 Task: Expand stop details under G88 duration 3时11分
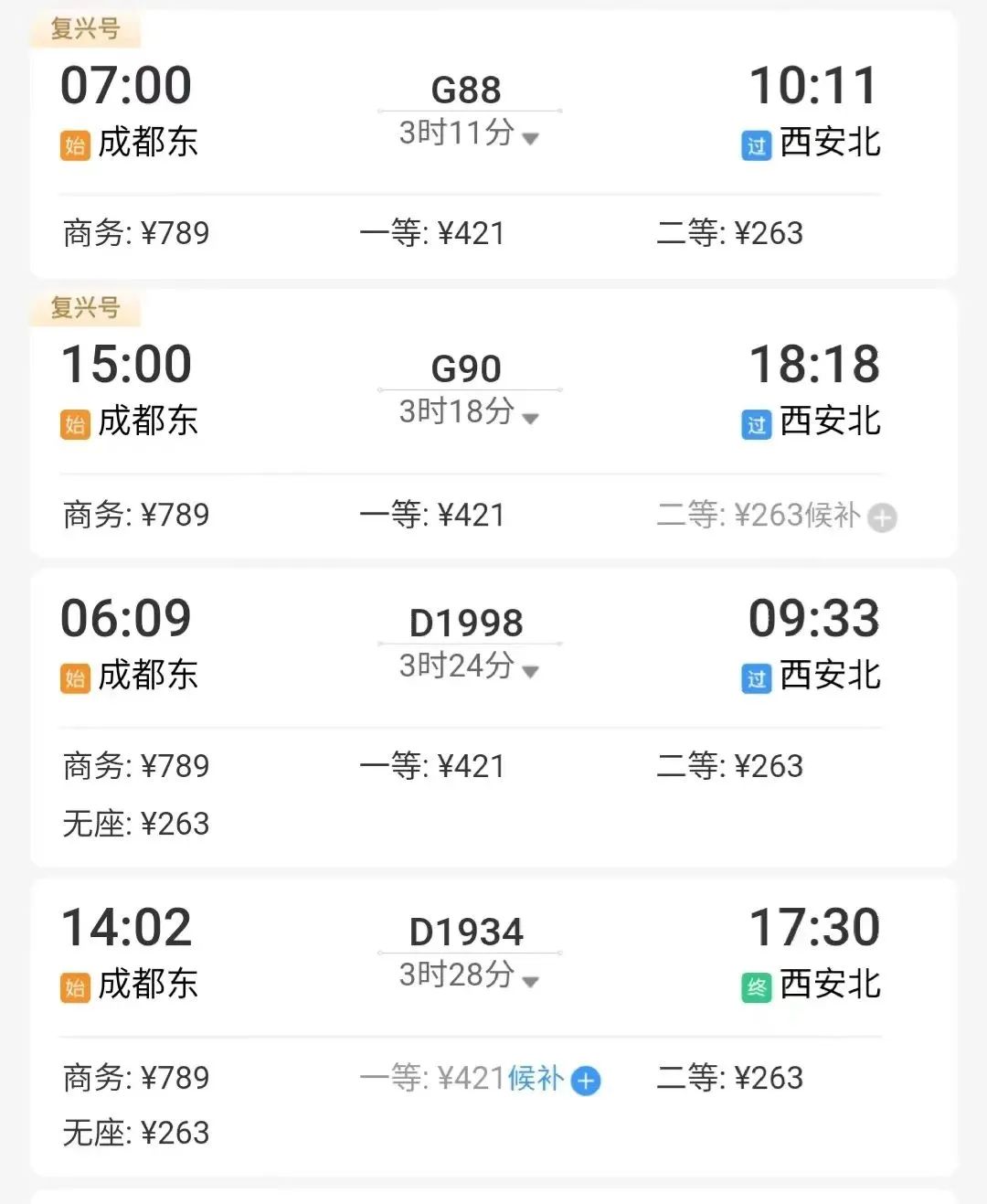click(x=530, y=138)
